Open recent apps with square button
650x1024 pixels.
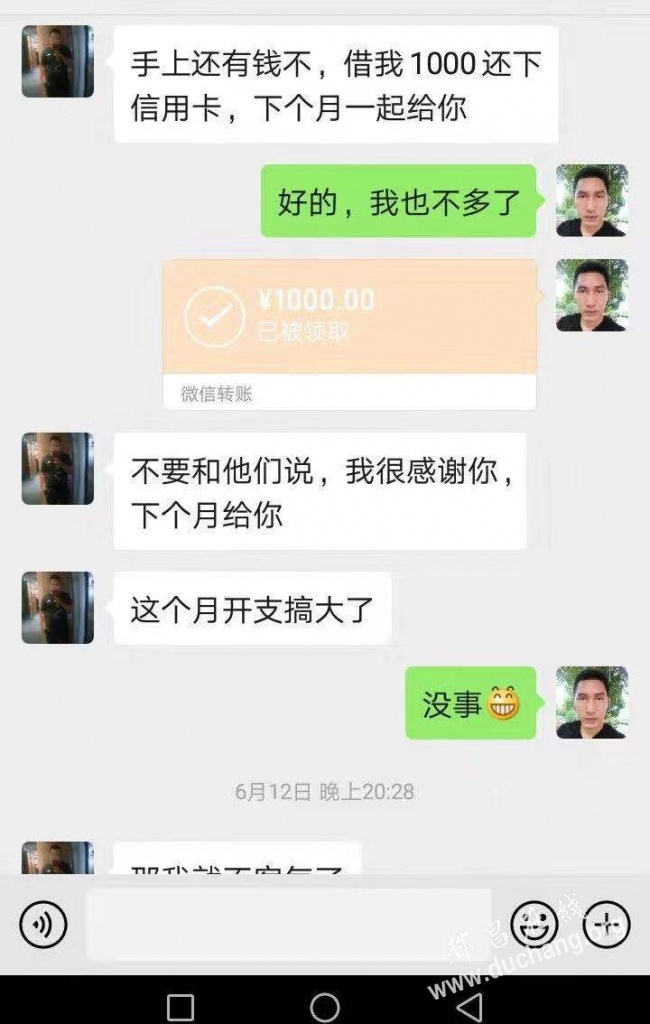(180, 1006)
